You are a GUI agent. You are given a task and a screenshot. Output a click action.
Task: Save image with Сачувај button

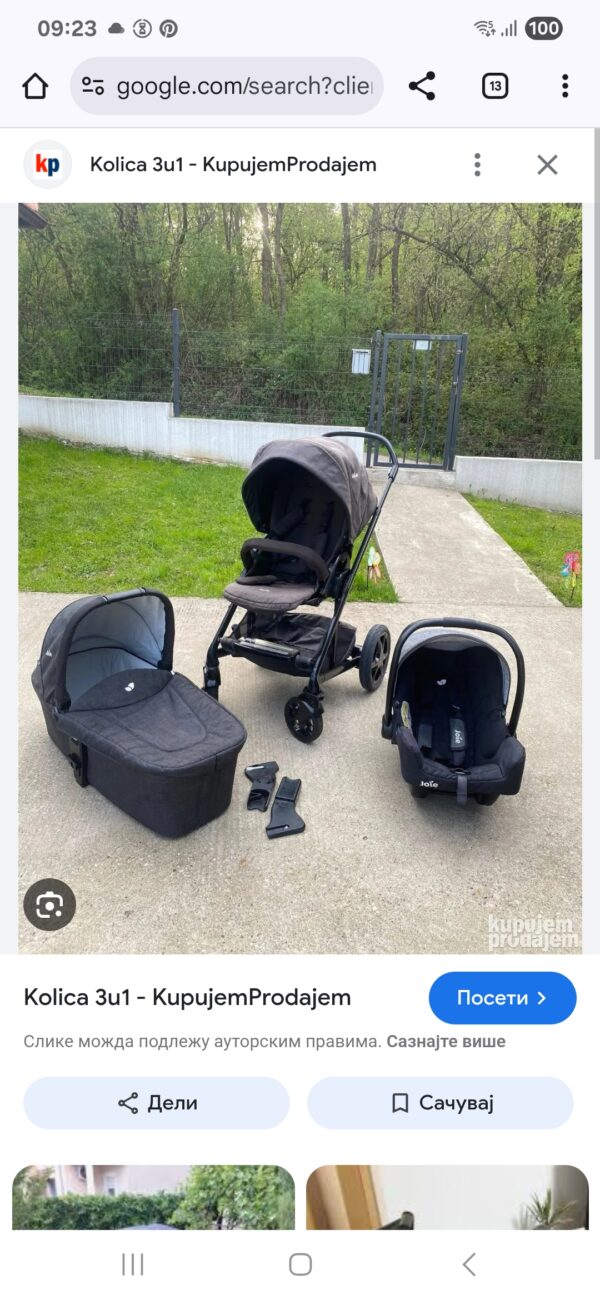pos(440,1103)
